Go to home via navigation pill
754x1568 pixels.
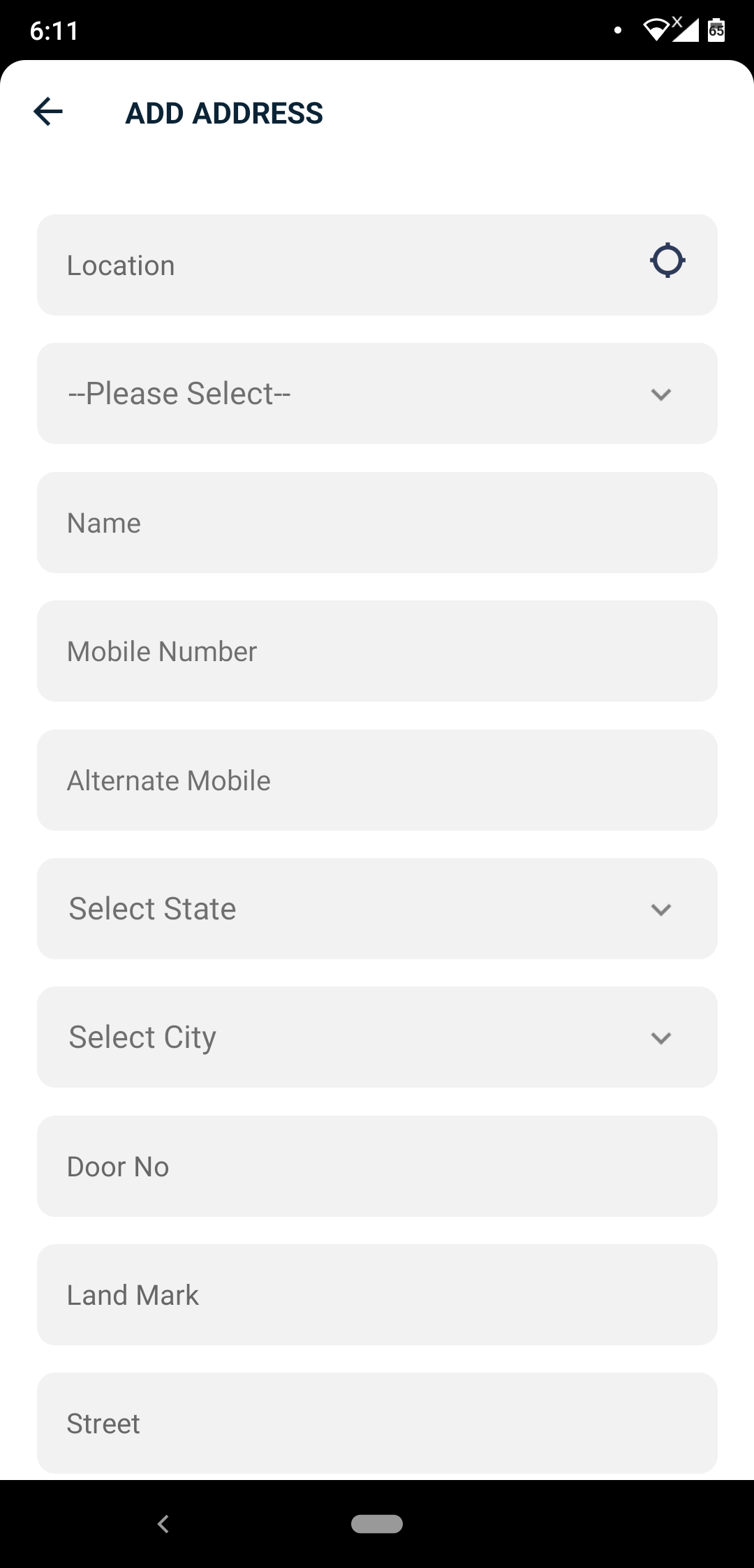point(377,1524)
